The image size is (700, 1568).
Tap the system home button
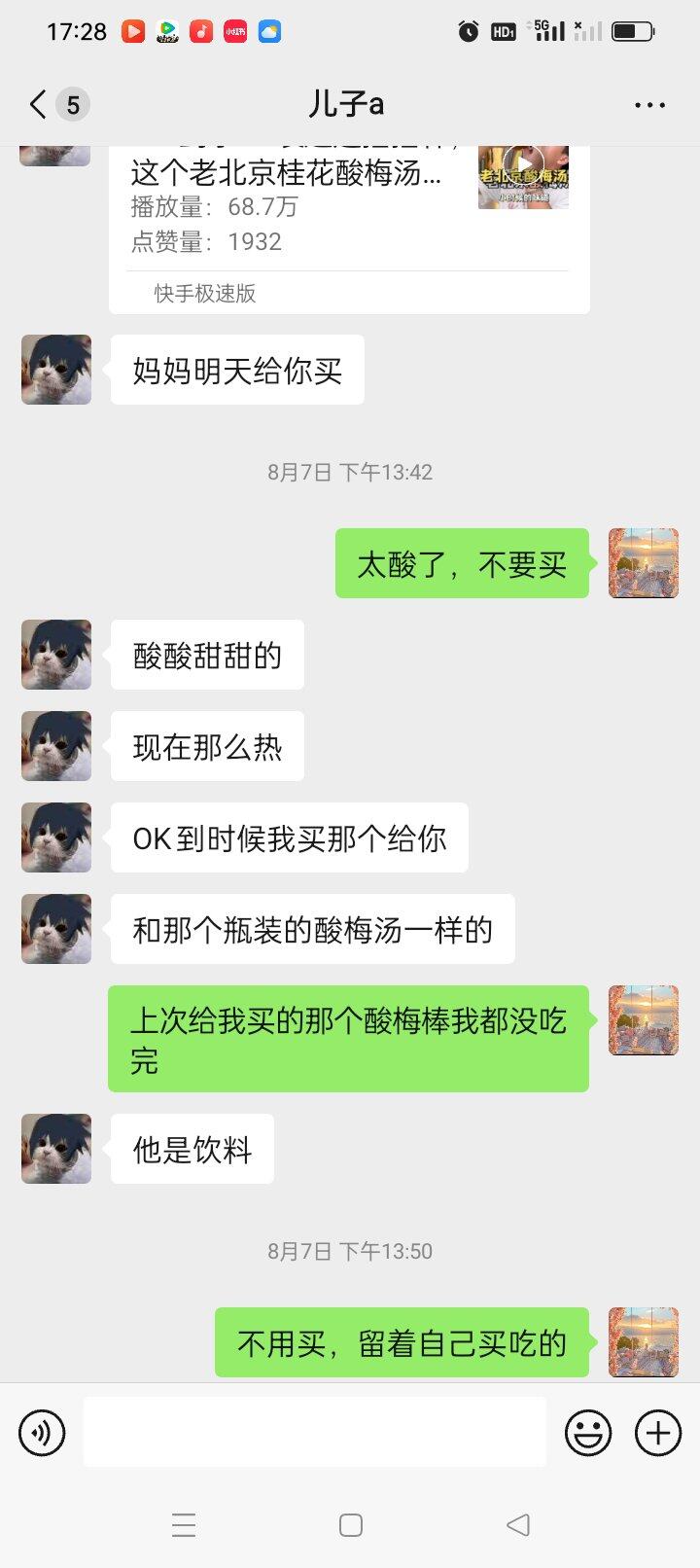pos(350,1525)
